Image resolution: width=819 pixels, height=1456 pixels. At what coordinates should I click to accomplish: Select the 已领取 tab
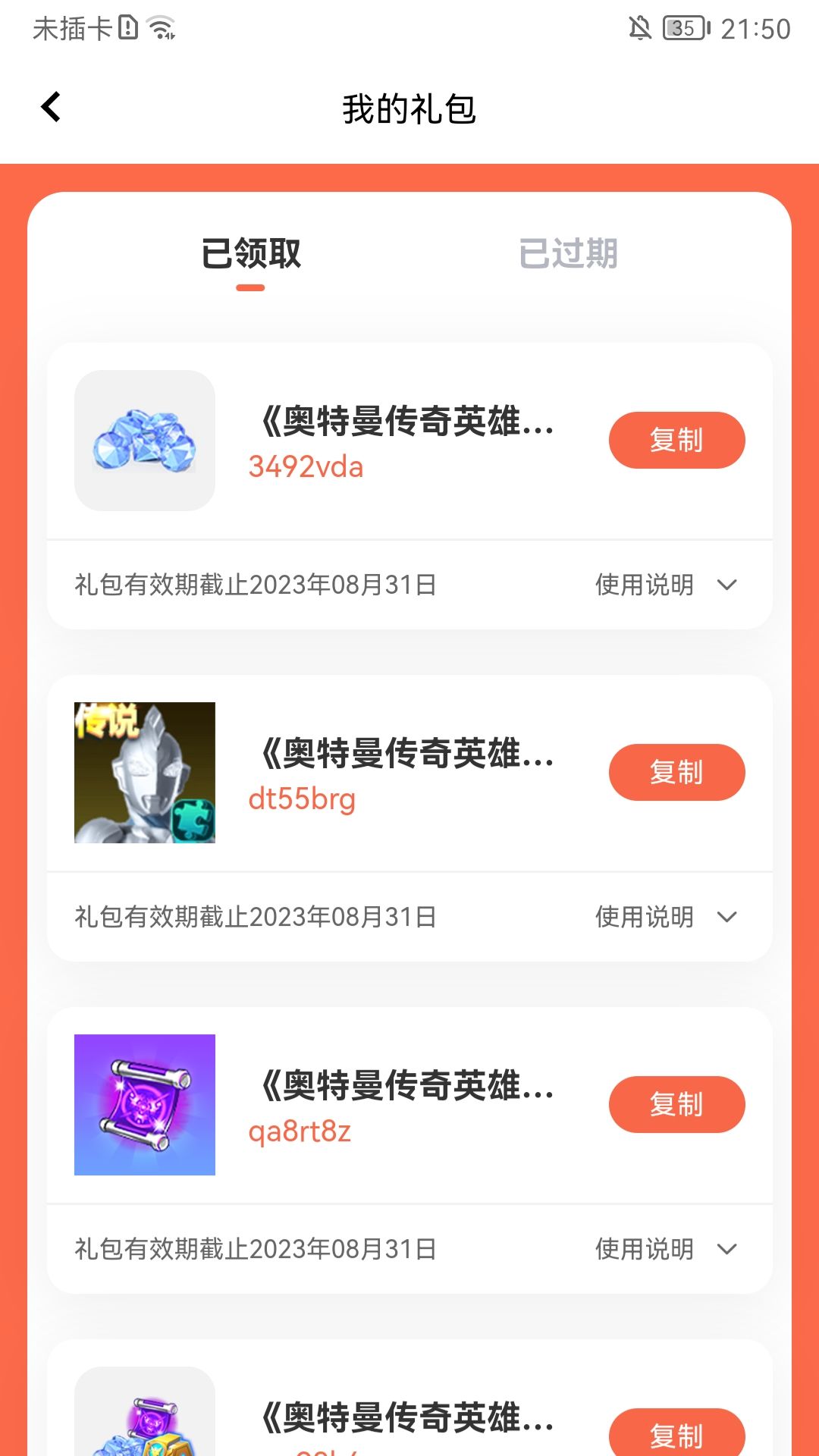click(251, 254)
